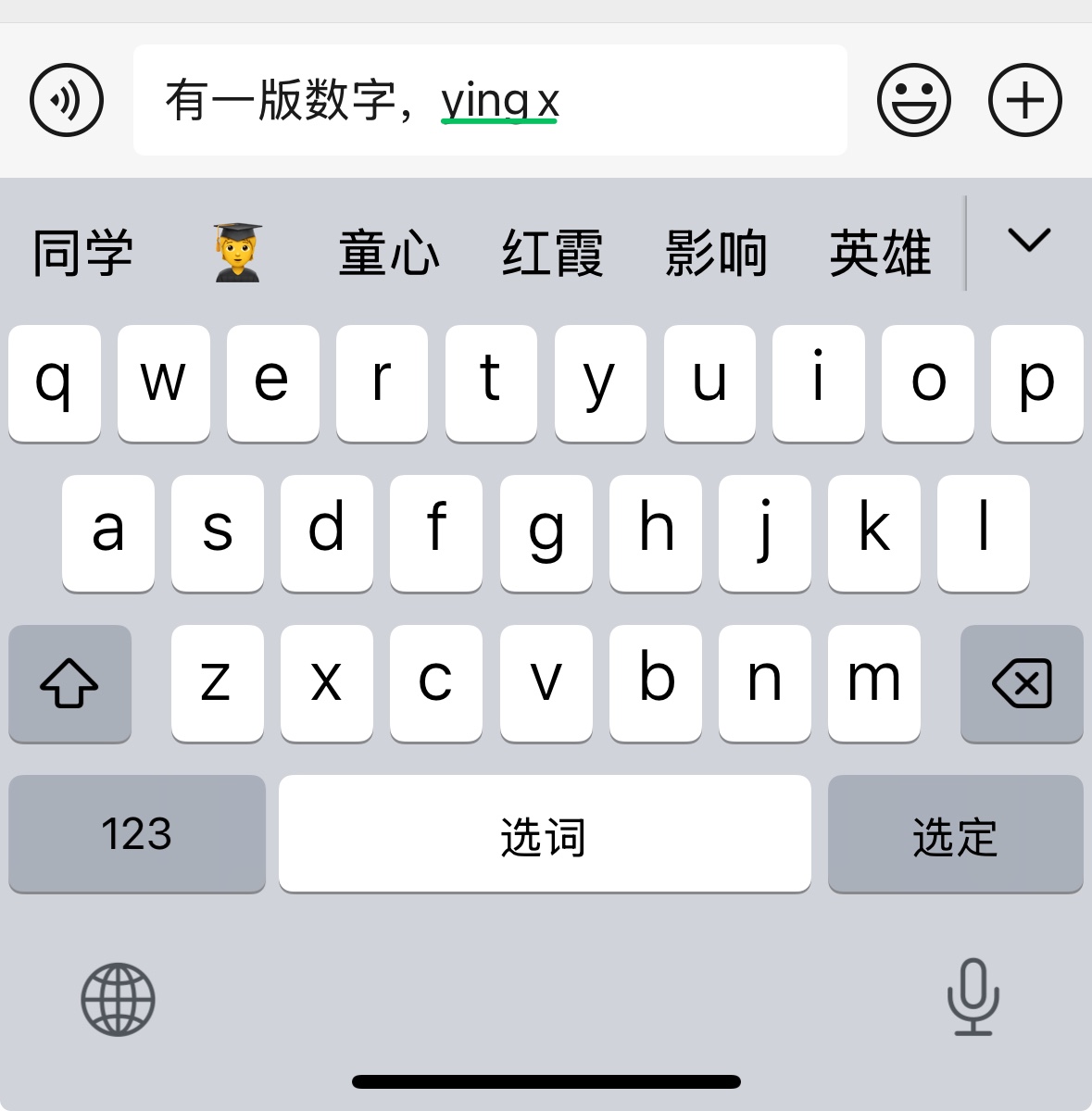Confirm input with 选定 key
Viewport: 1092px width, 1111px height.
point(955,834)
